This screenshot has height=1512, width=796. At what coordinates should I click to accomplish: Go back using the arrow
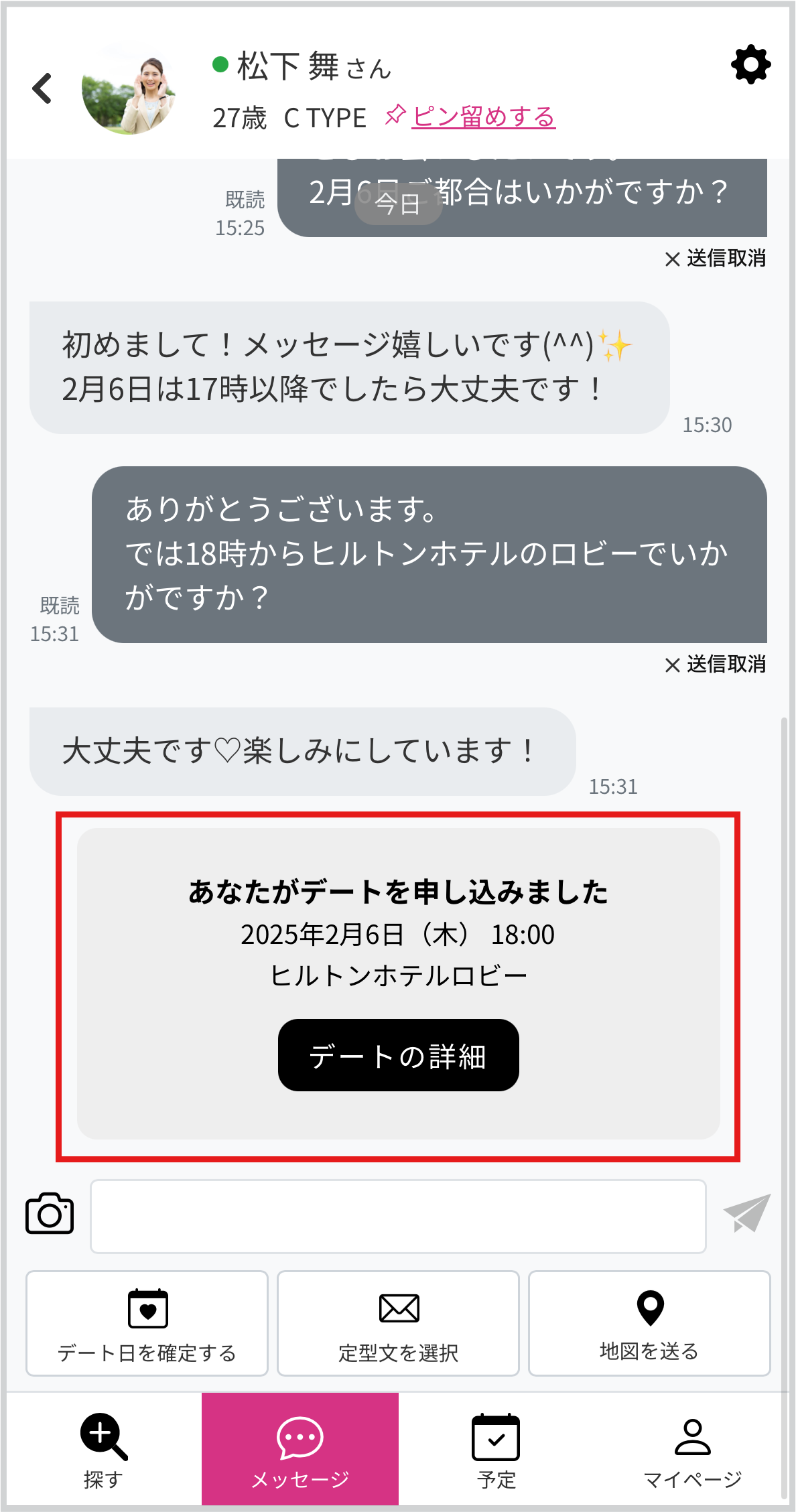[42, 88]
